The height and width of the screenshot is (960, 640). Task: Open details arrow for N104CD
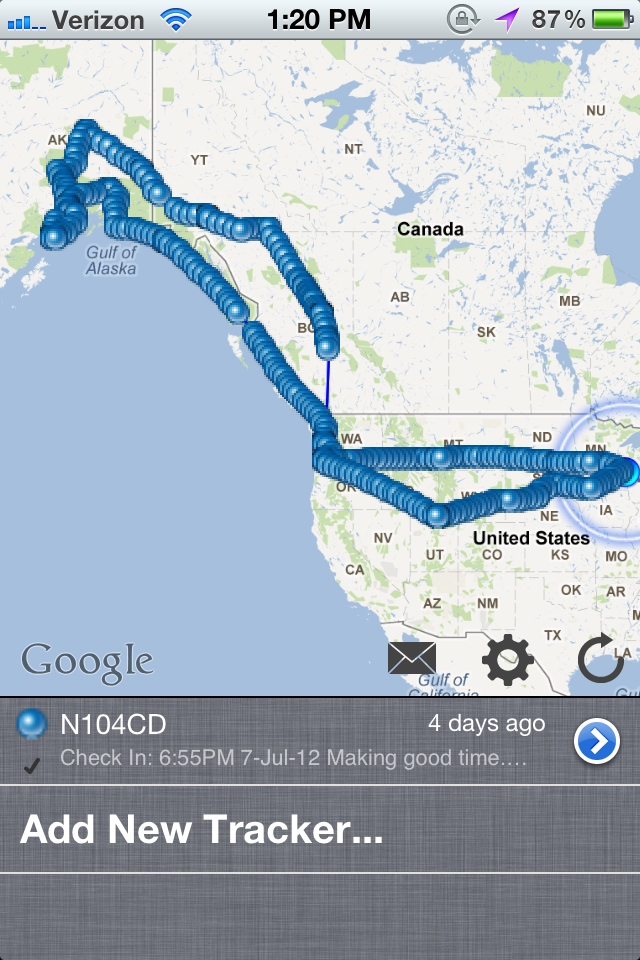tap(596, 741)
